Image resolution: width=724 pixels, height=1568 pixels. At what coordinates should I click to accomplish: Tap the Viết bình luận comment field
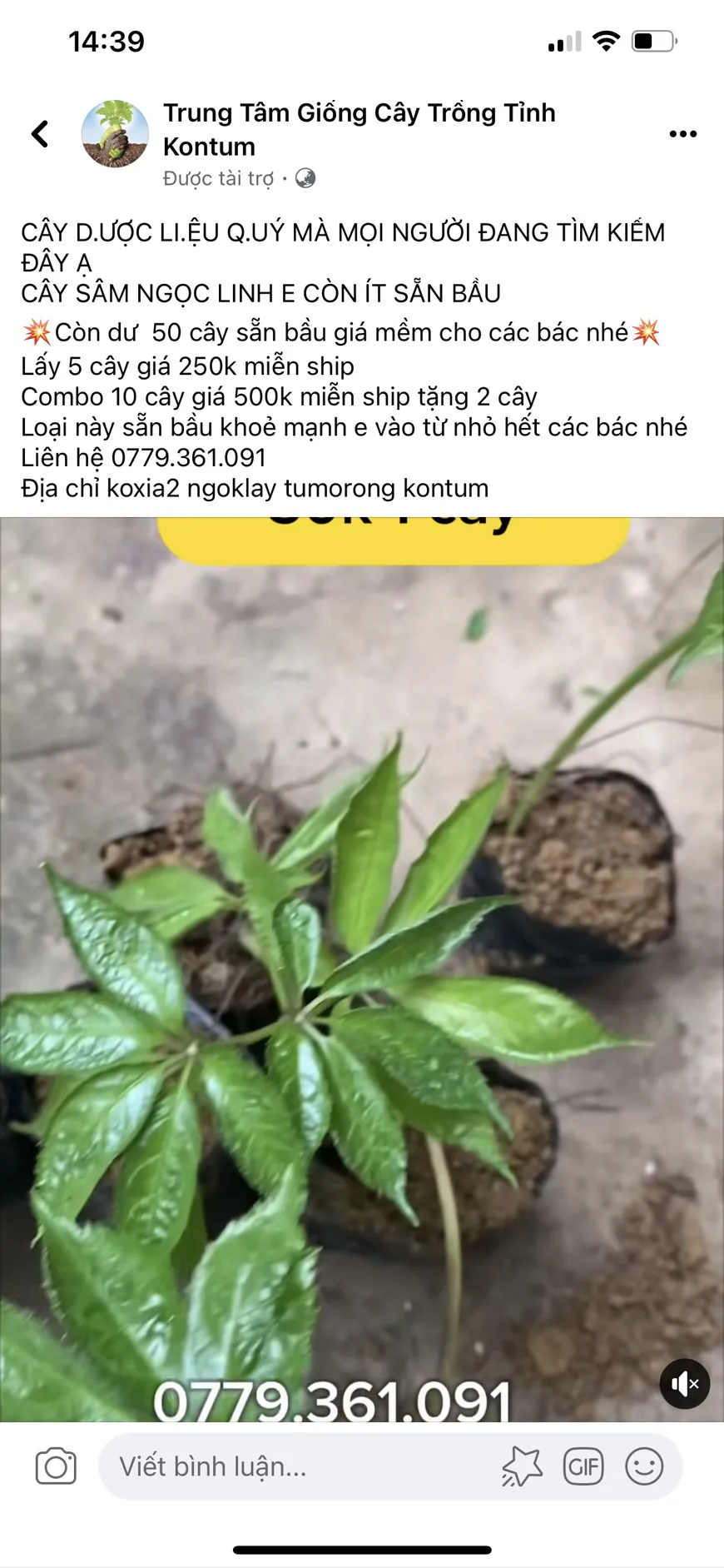pos(291,1466)
